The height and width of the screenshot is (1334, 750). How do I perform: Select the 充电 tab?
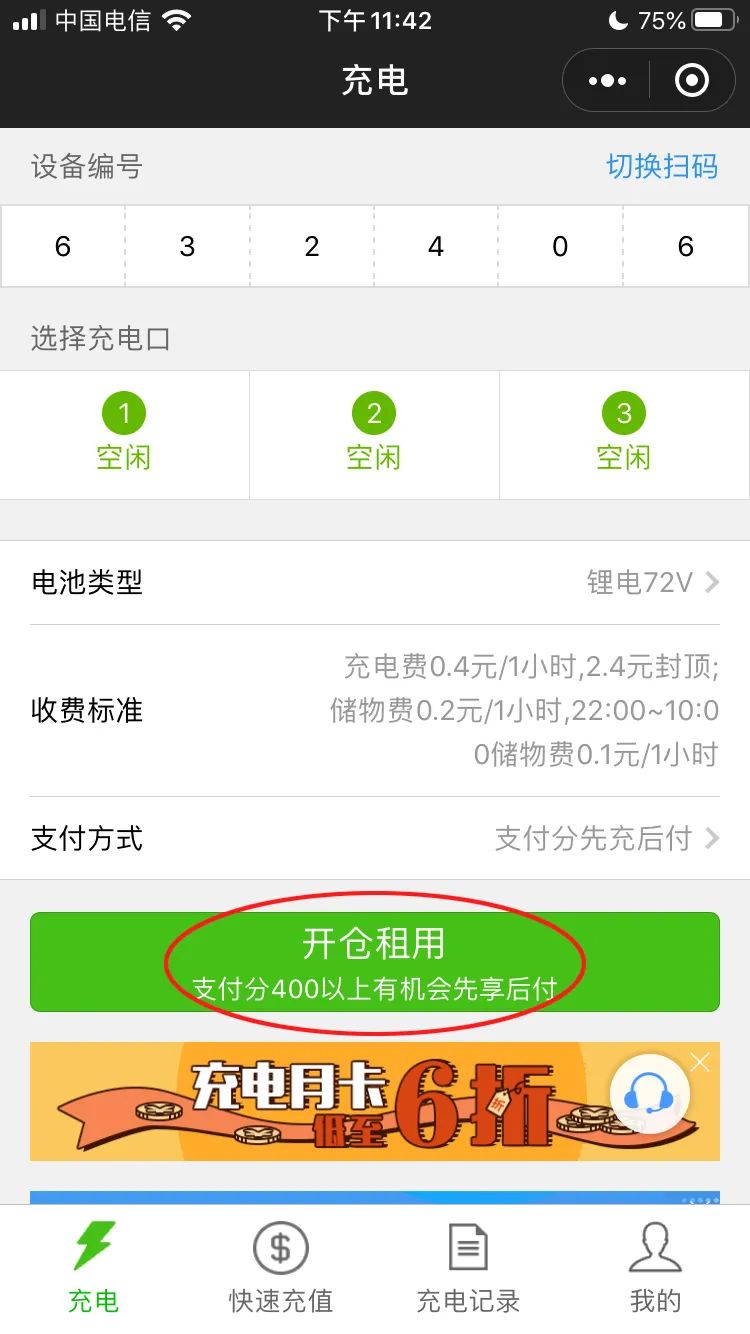(93, 1268)
